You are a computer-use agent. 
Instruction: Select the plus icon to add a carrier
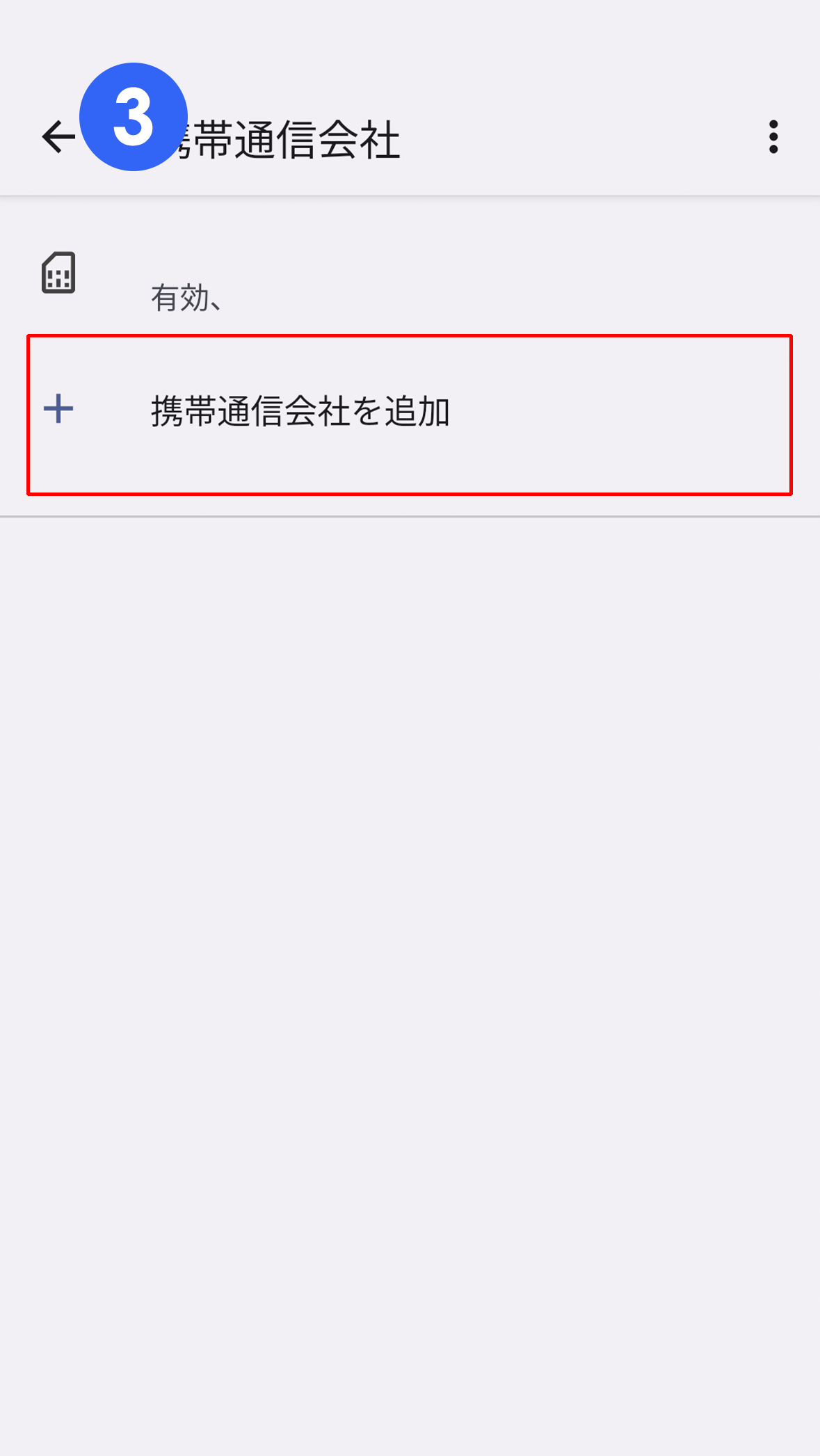pos(59,410)
